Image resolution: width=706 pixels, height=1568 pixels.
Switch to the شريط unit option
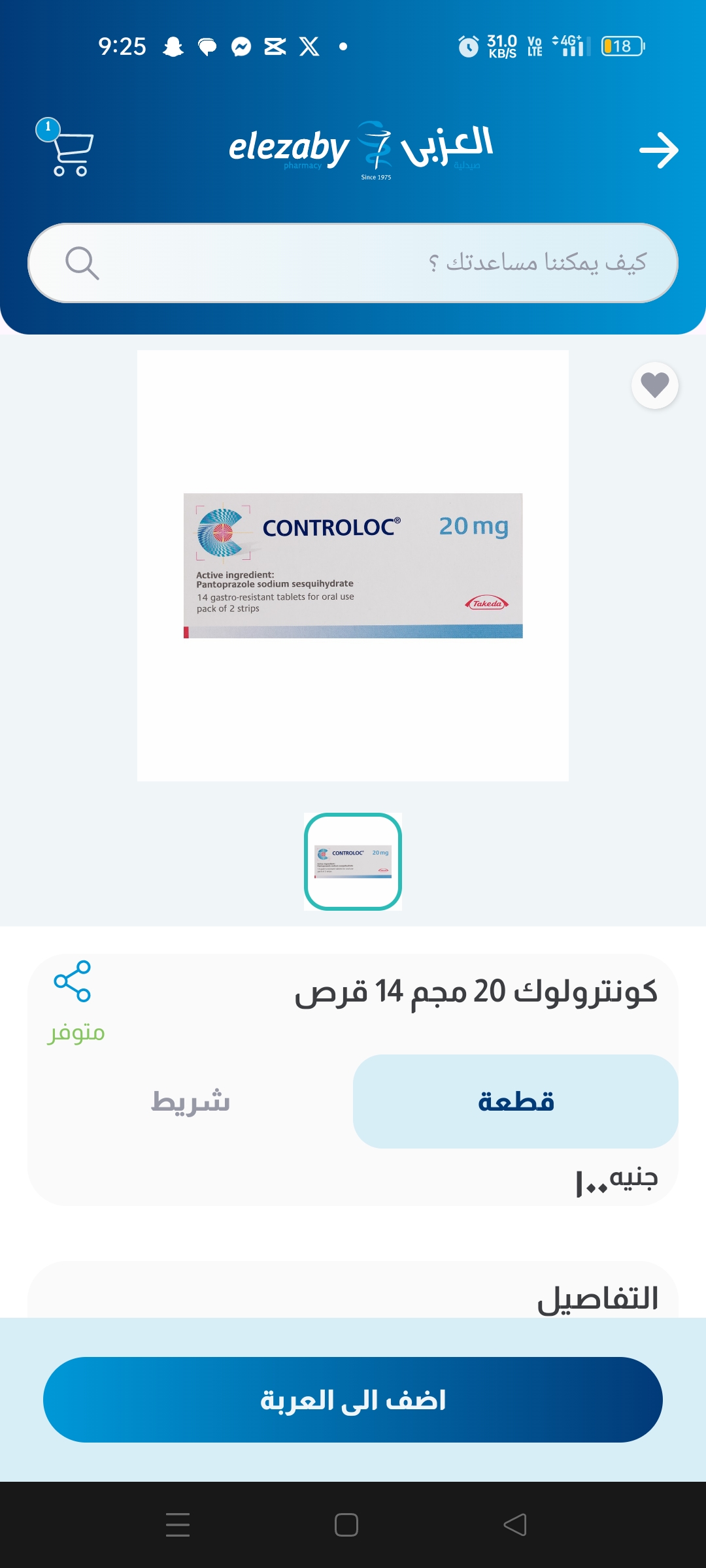[190, 1102]
